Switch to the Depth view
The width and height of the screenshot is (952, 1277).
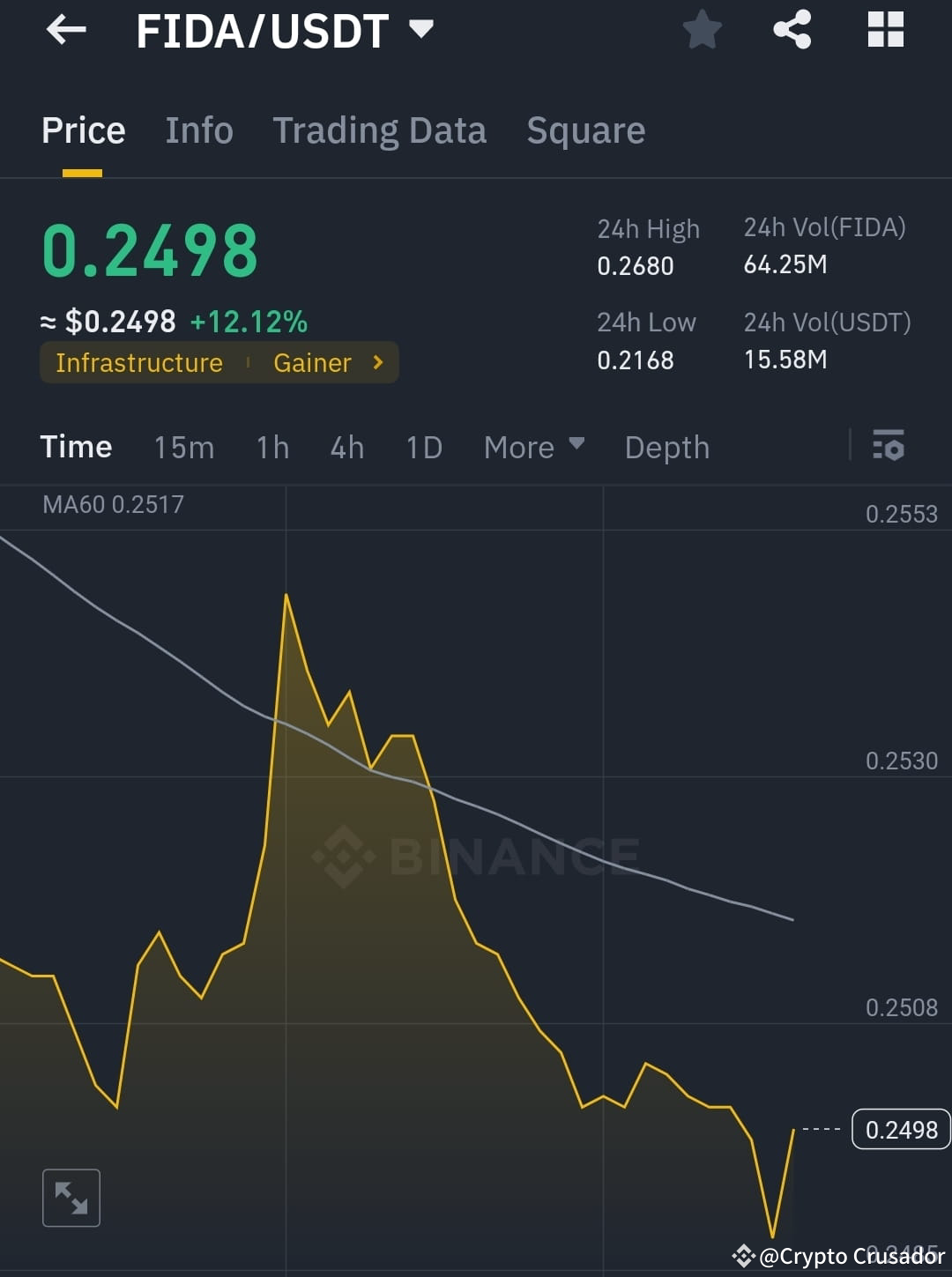666,448
